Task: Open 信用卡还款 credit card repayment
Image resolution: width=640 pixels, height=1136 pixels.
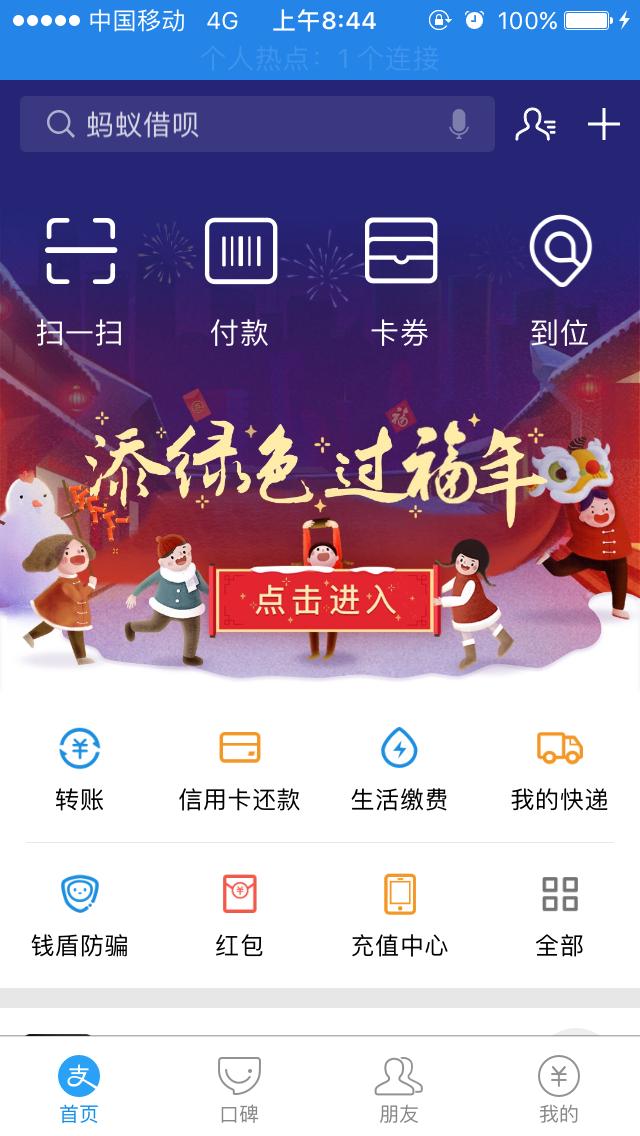Action: pyautogui.click(x=240, y=768)
